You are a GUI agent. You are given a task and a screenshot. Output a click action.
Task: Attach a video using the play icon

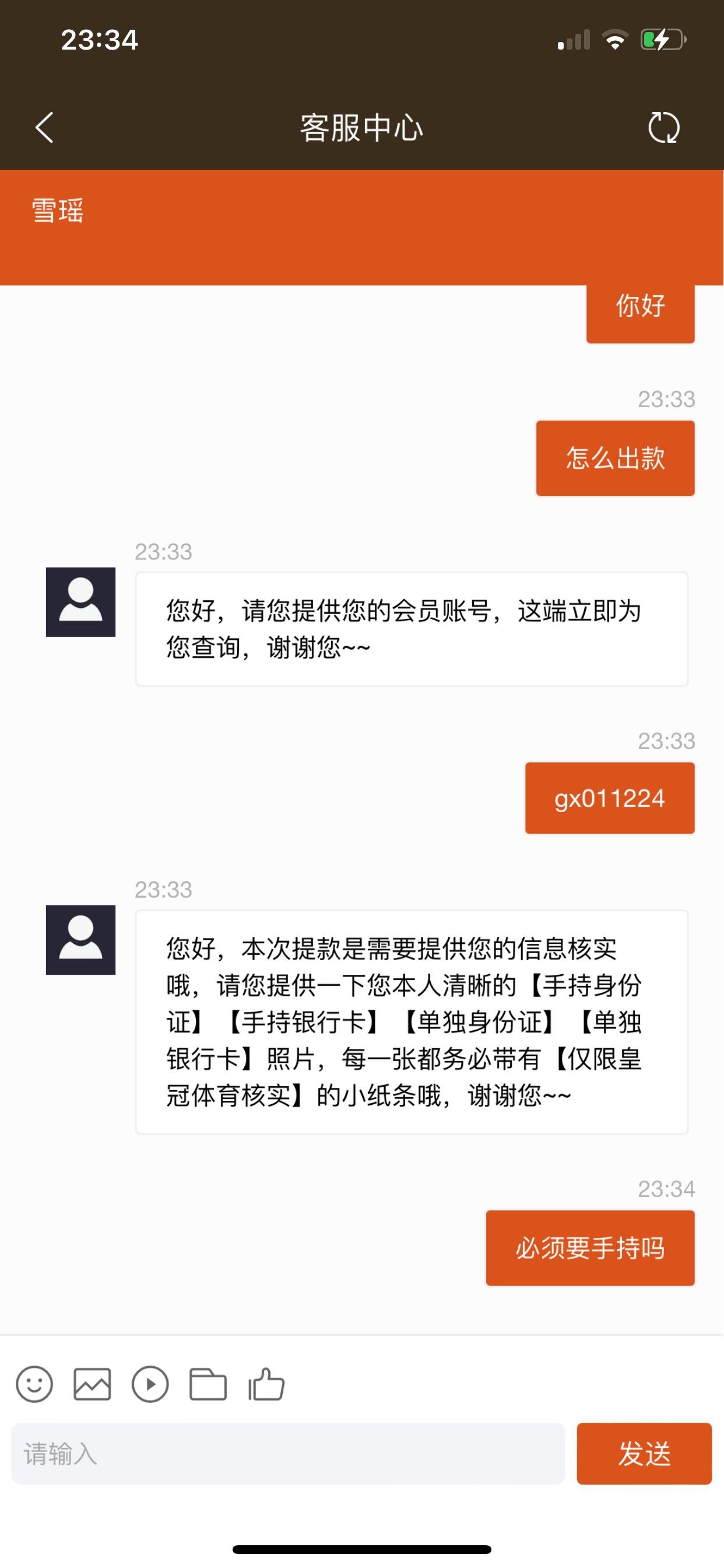tap(150, 1384)
